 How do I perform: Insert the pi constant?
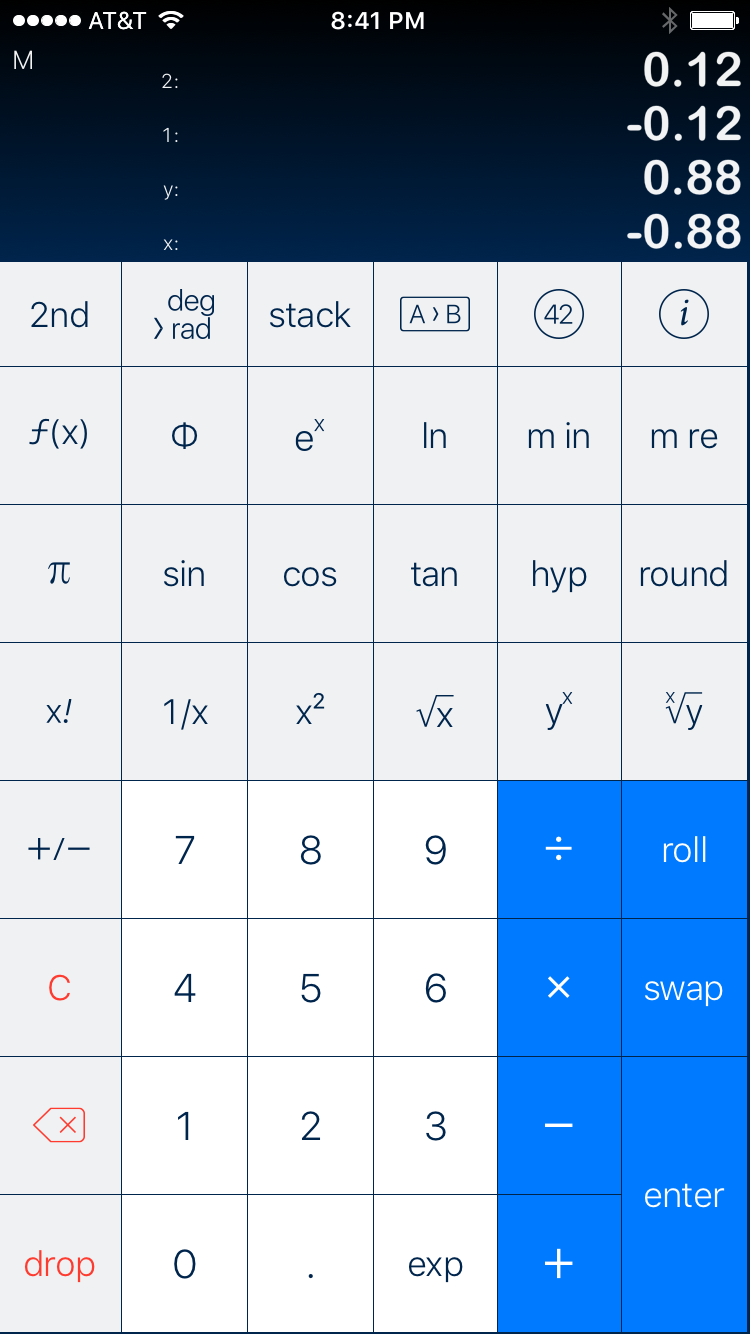pos(60,574)
